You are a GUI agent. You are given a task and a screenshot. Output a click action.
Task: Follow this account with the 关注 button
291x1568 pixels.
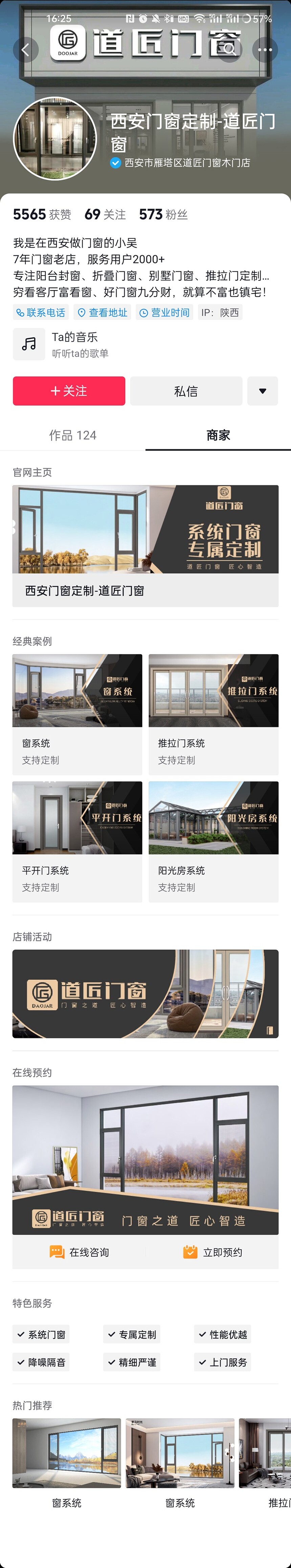[69, 391]
